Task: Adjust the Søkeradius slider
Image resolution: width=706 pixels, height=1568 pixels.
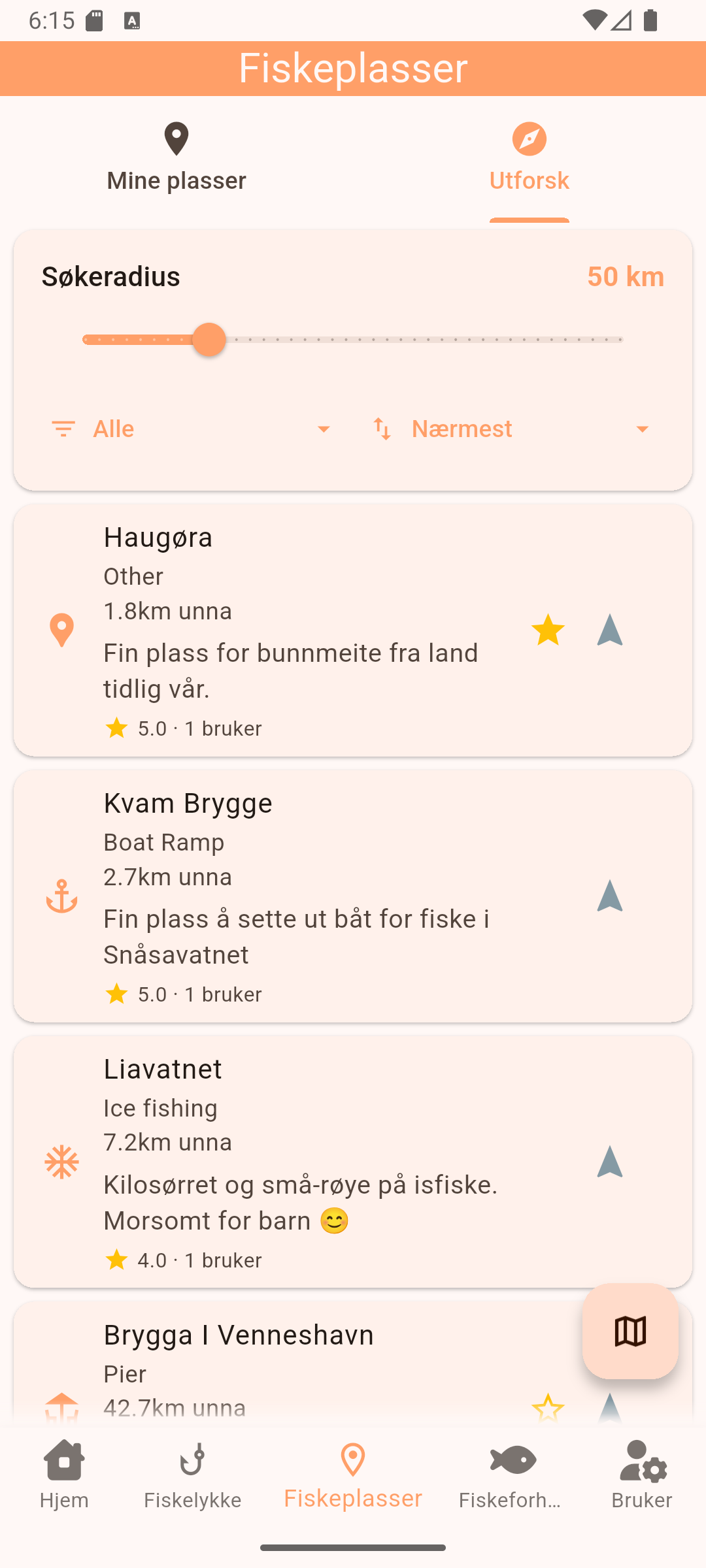Action: 209,340
